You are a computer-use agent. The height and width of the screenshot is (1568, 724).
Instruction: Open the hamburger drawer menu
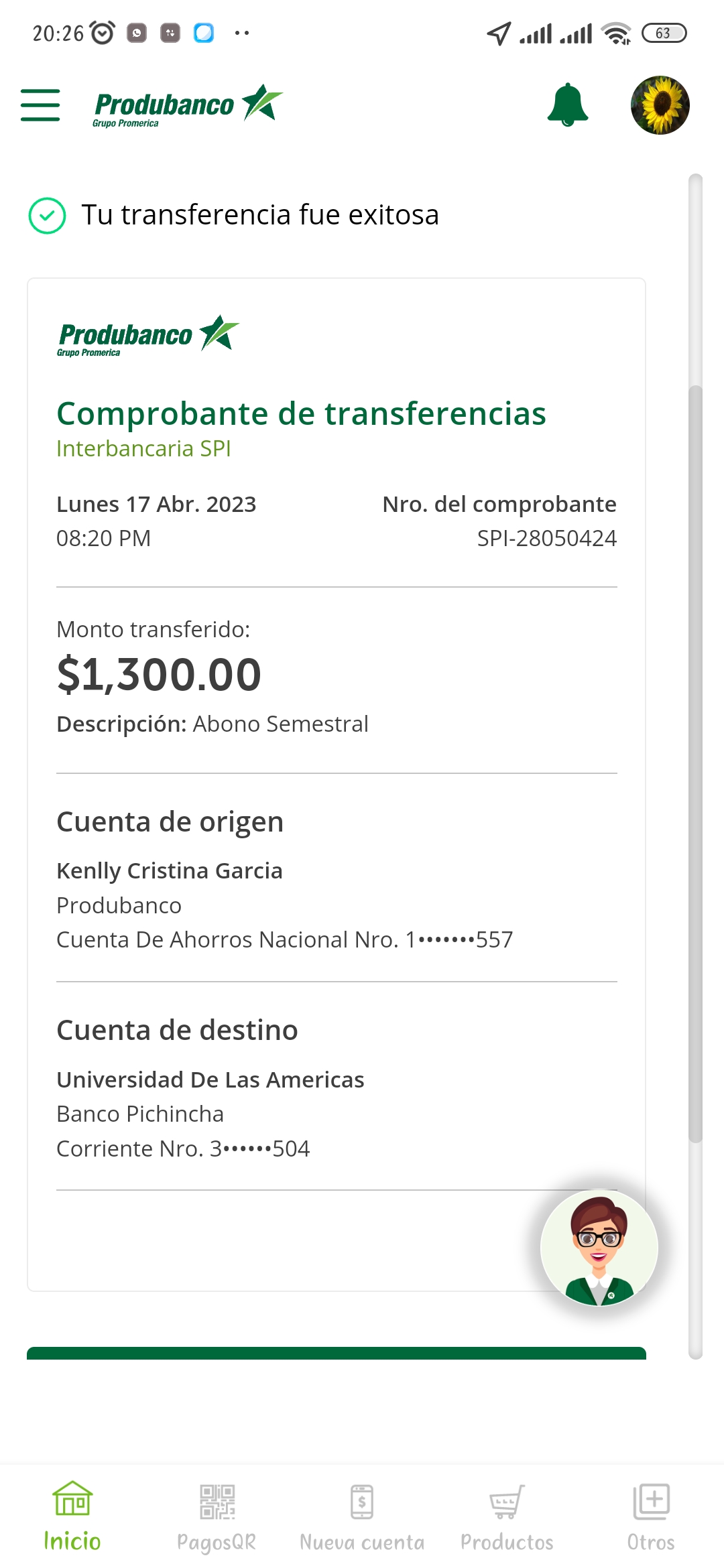point(40,105)
